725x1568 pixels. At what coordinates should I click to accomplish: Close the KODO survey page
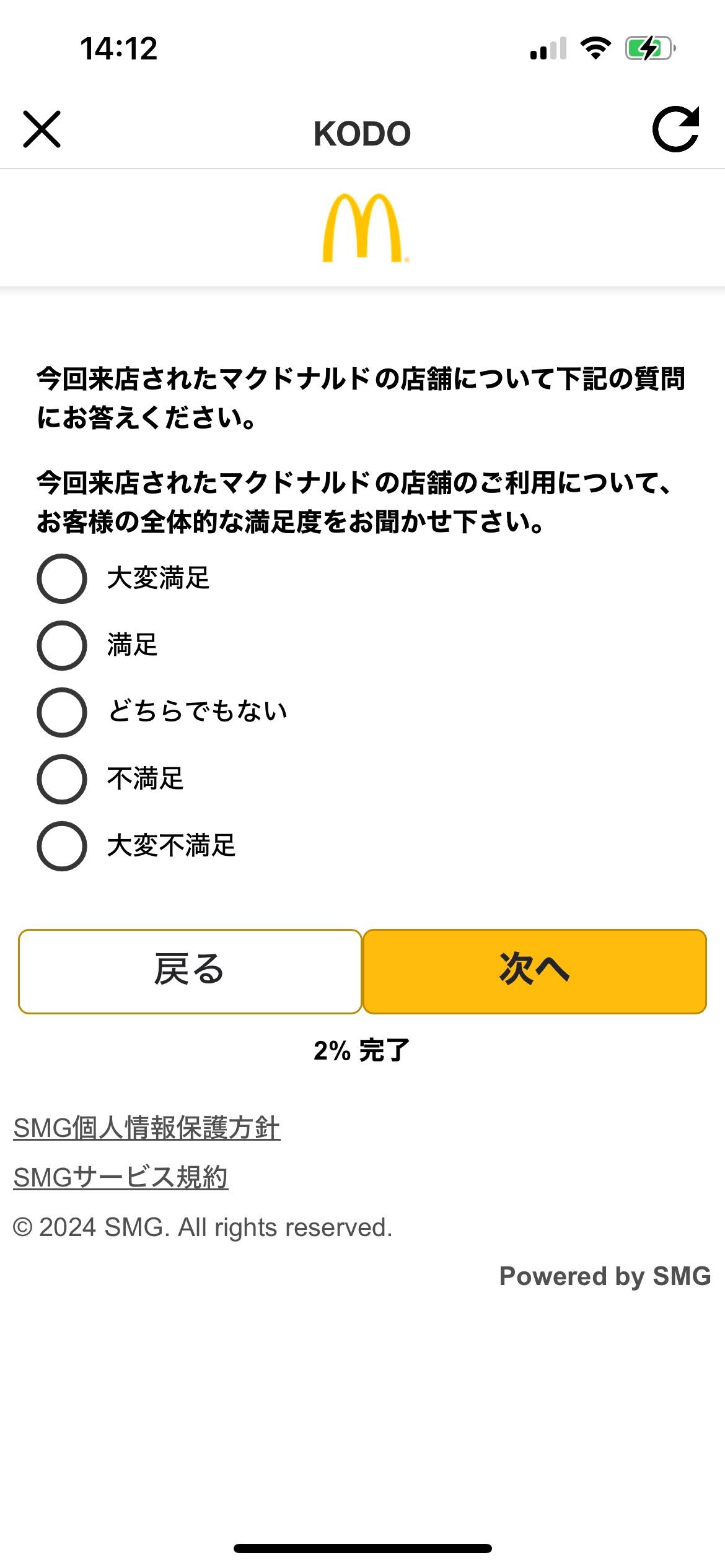point(42,129)
